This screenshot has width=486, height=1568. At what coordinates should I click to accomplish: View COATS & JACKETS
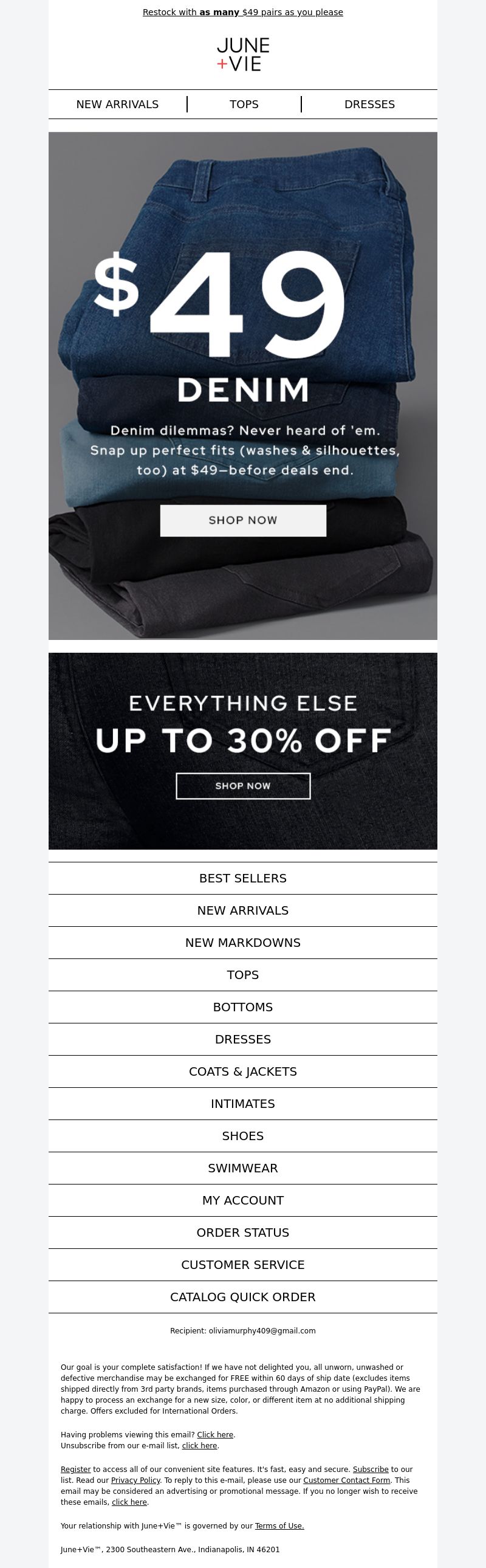242,1072
